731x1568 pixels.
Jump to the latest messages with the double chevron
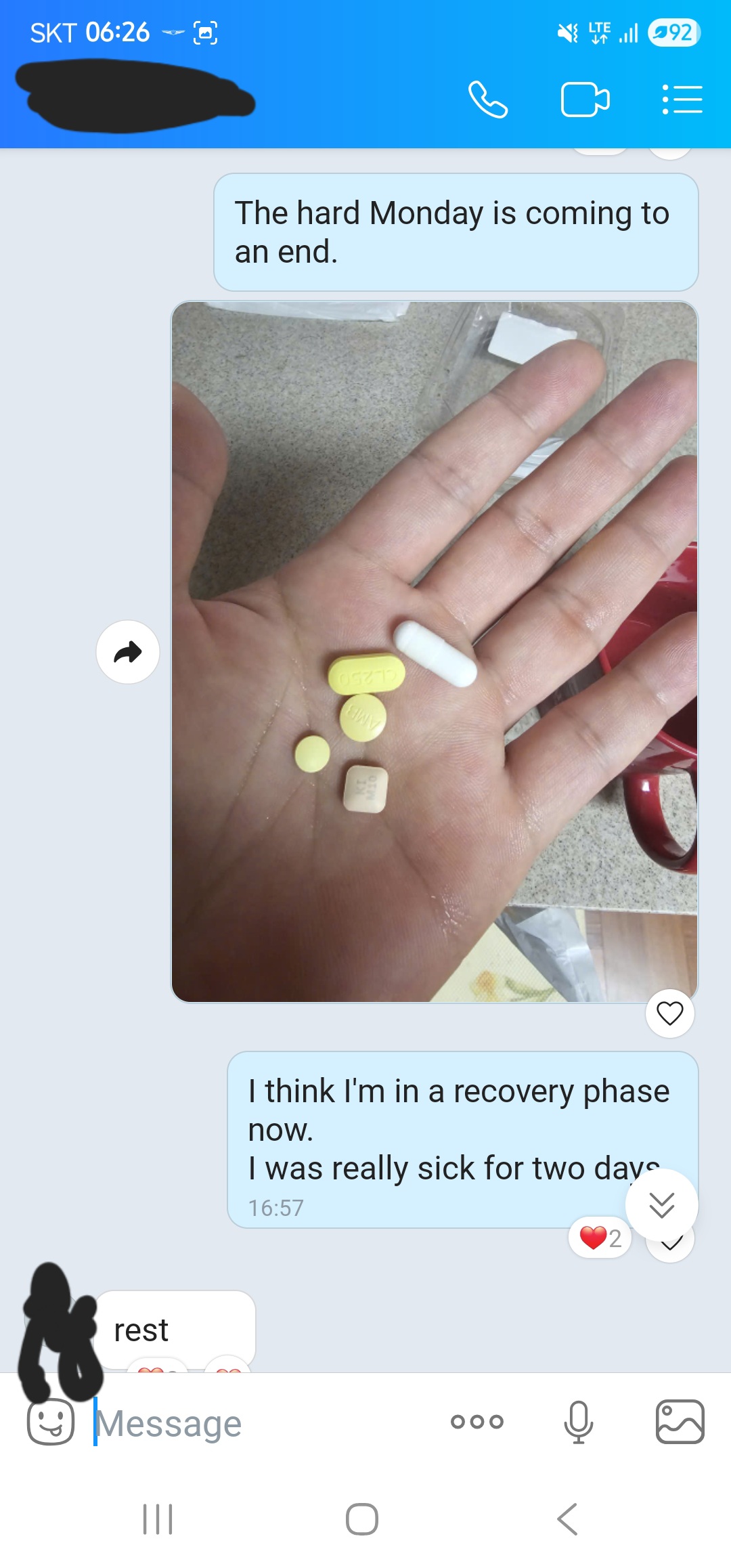tap(661, 1205)
